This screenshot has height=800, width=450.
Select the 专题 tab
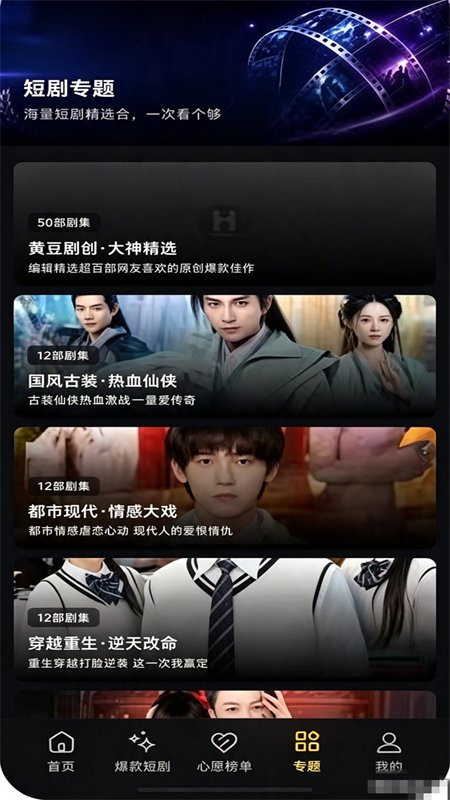click(307, 752)
